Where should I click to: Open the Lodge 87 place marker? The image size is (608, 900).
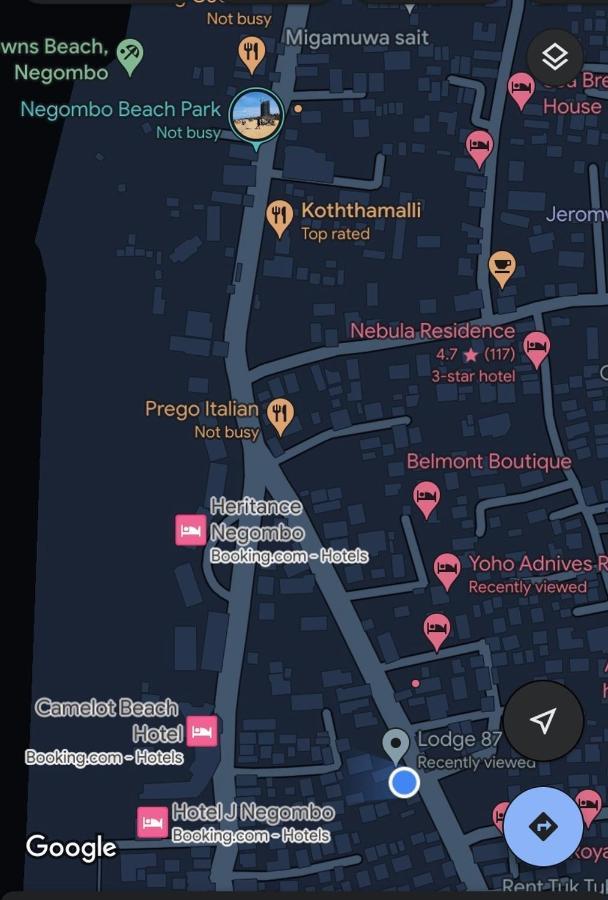pos(397,744)
